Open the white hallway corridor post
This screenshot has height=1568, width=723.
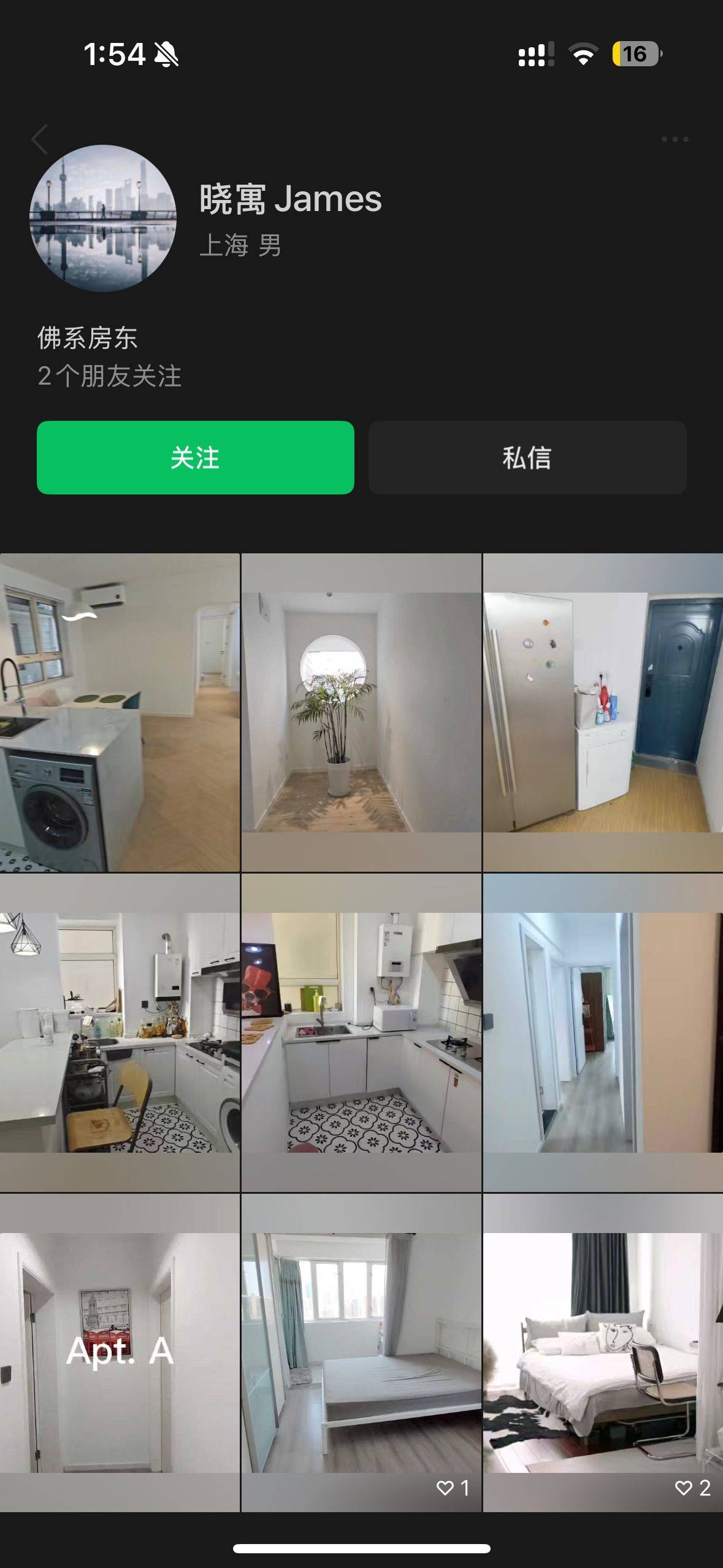point(603,1032)
